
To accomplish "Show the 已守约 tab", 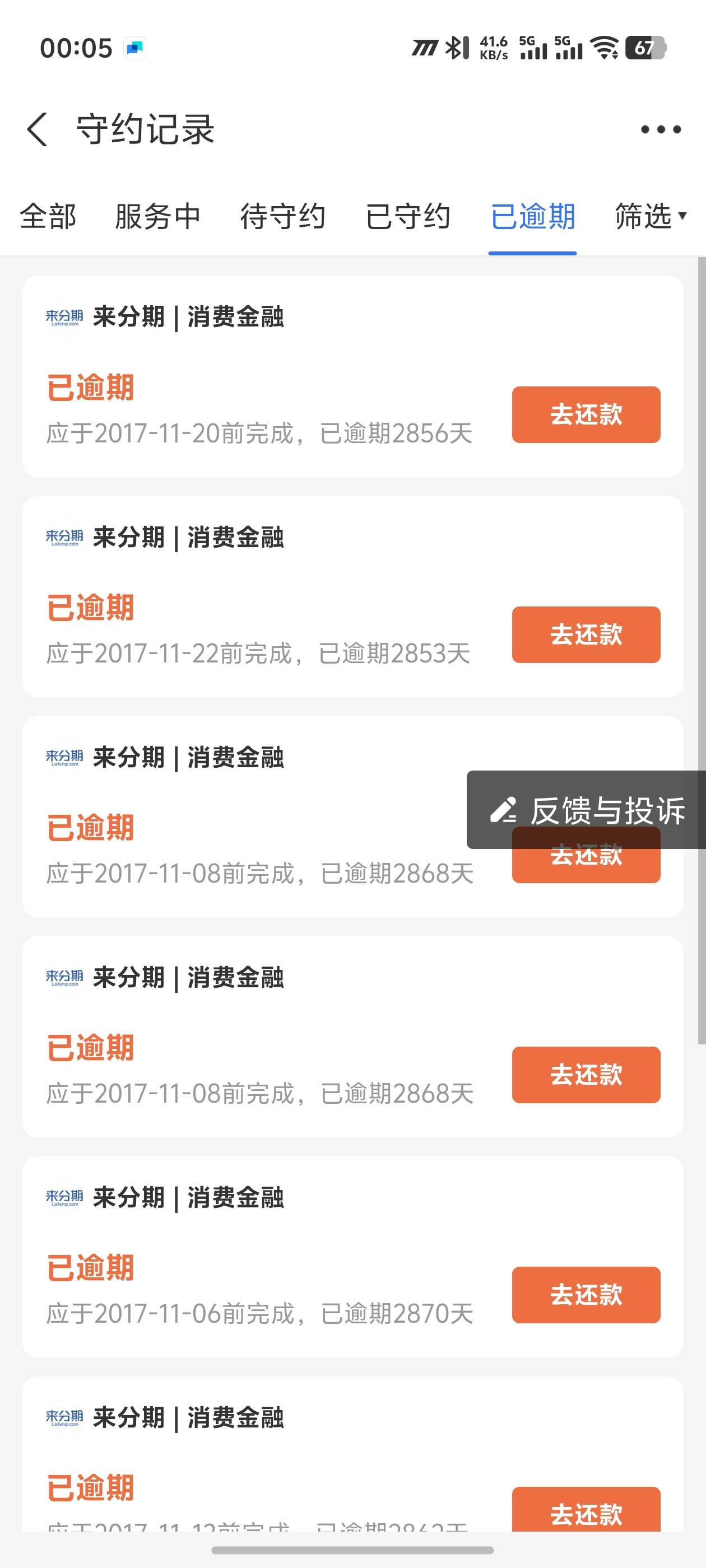I will 408,217.
